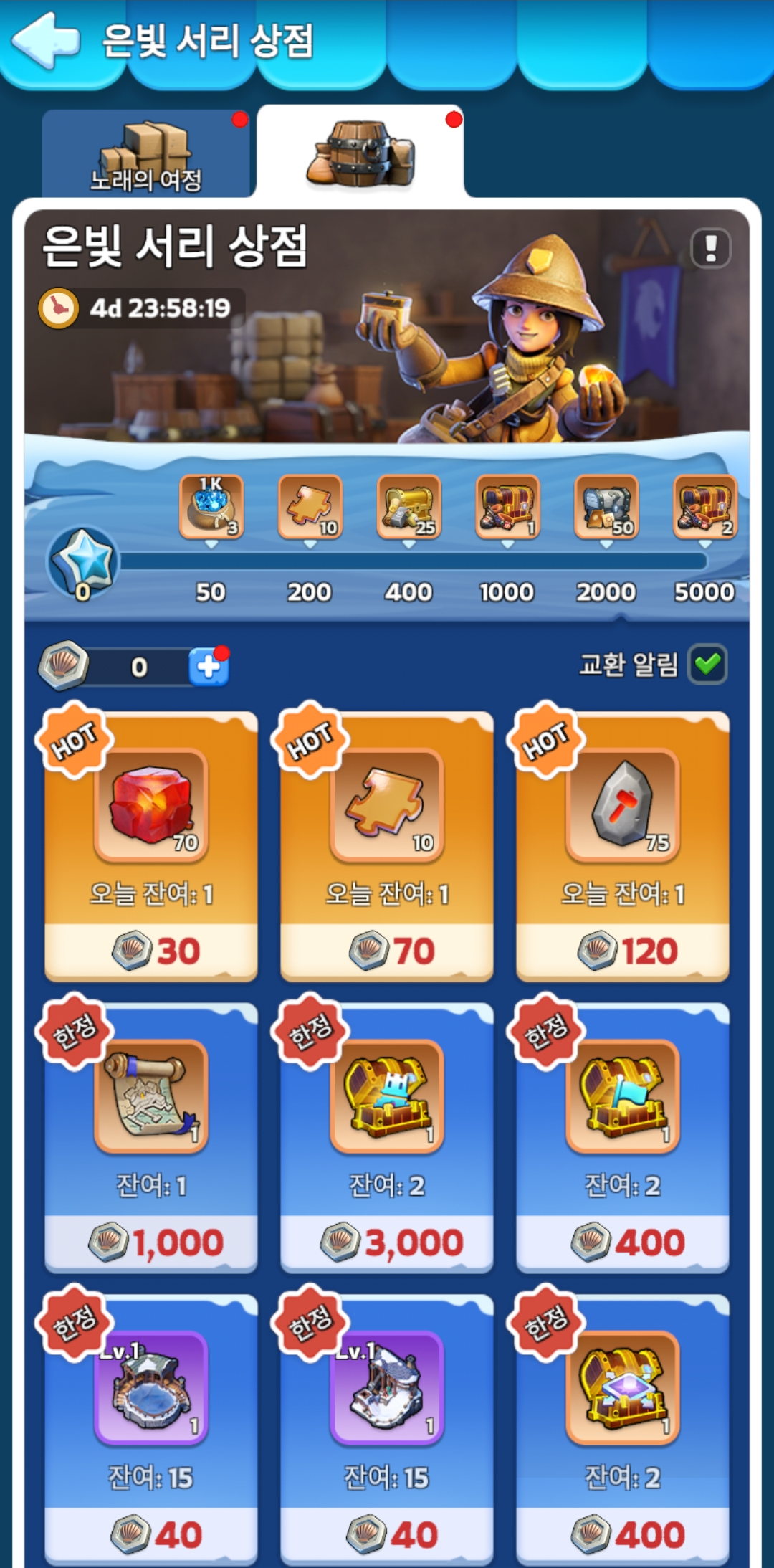Viewport: 774px width, 1568px height.
Task: Buy the Lv.1 ice pond for 40
Action: 151,1533
